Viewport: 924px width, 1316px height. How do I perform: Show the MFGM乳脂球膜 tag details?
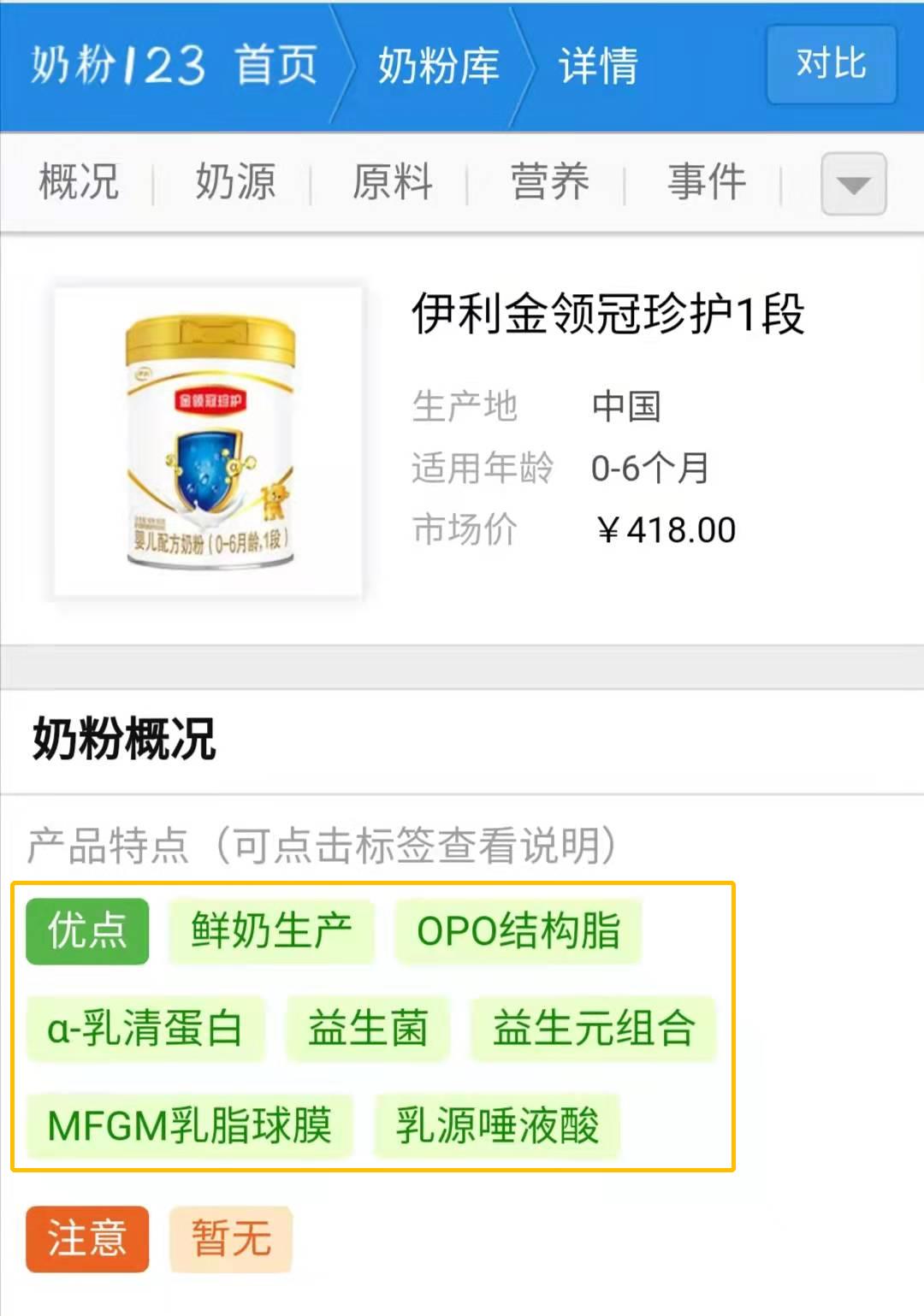[x=189, y=1125]
